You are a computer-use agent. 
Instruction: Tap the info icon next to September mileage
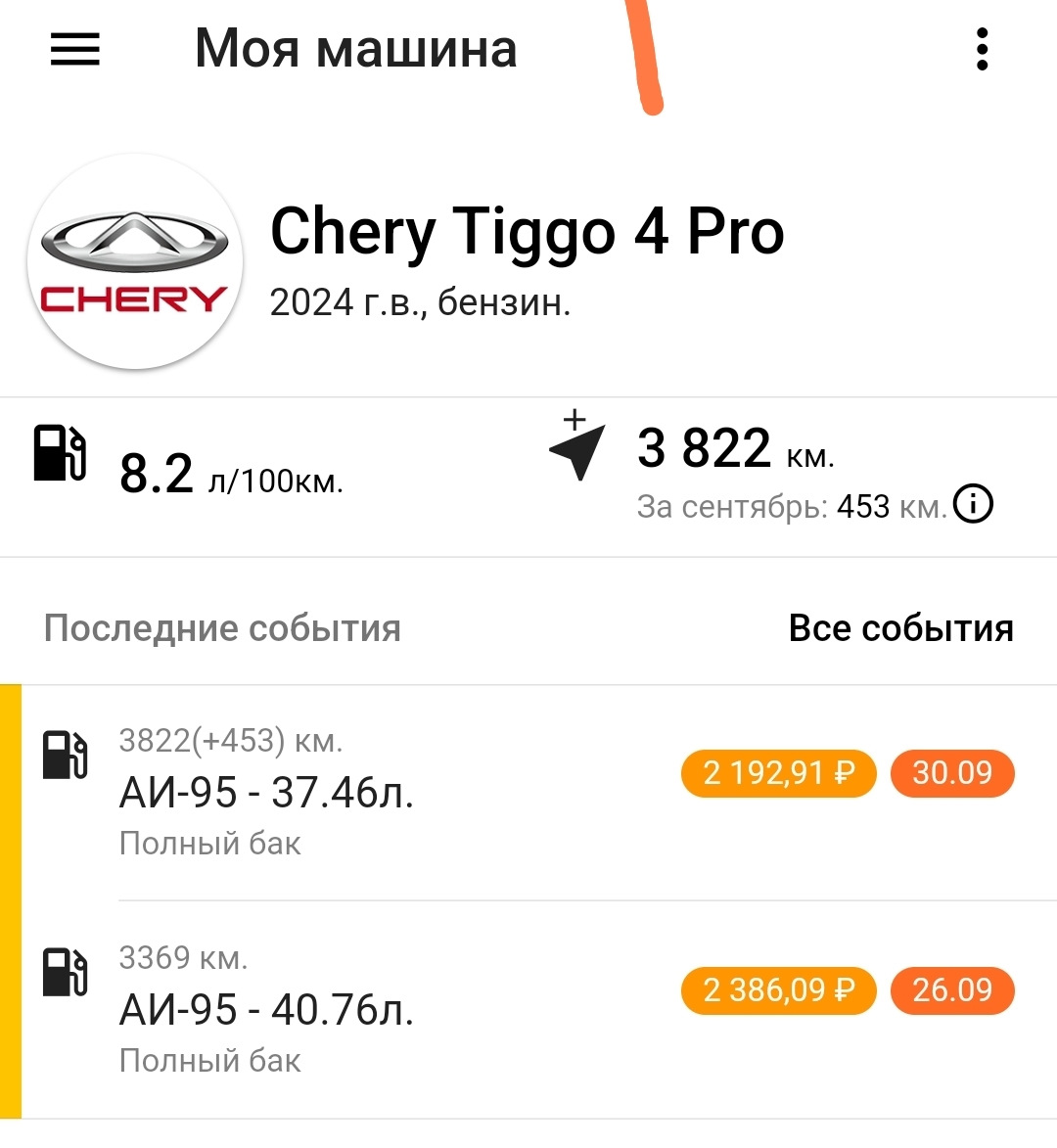pos(973,505)
